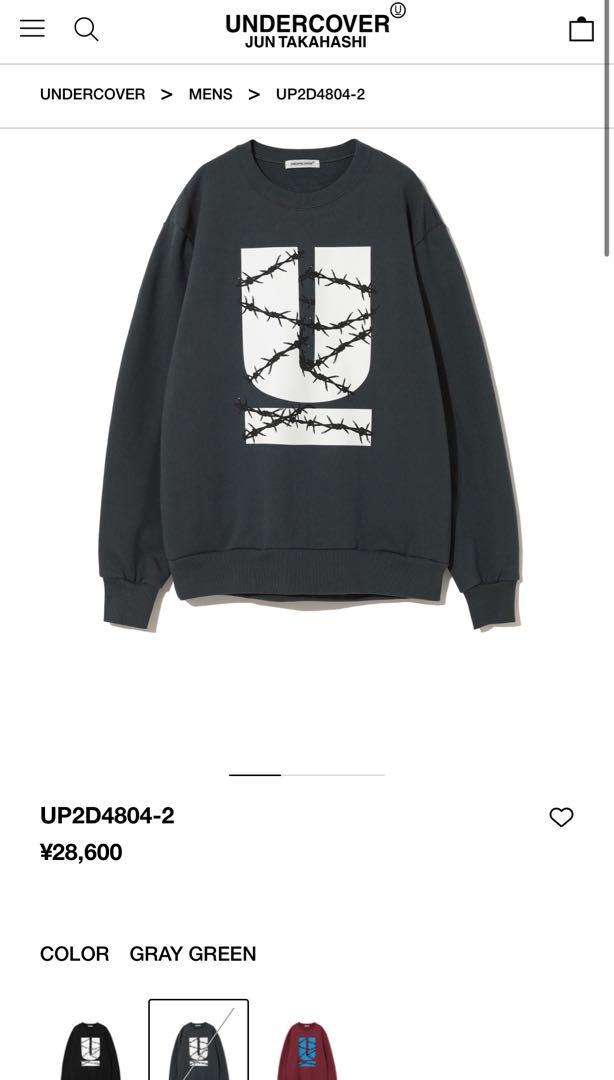Open the MENS breadcrumb link
Image resolution: width=614 pixels, height=1080 pixels.
click(210, 94)
